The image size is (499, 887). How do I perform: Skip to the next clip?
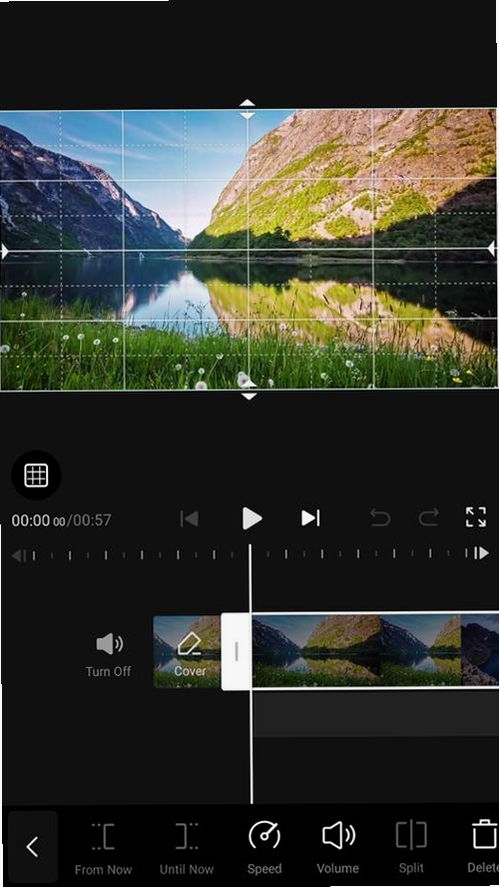pos(310,518)
